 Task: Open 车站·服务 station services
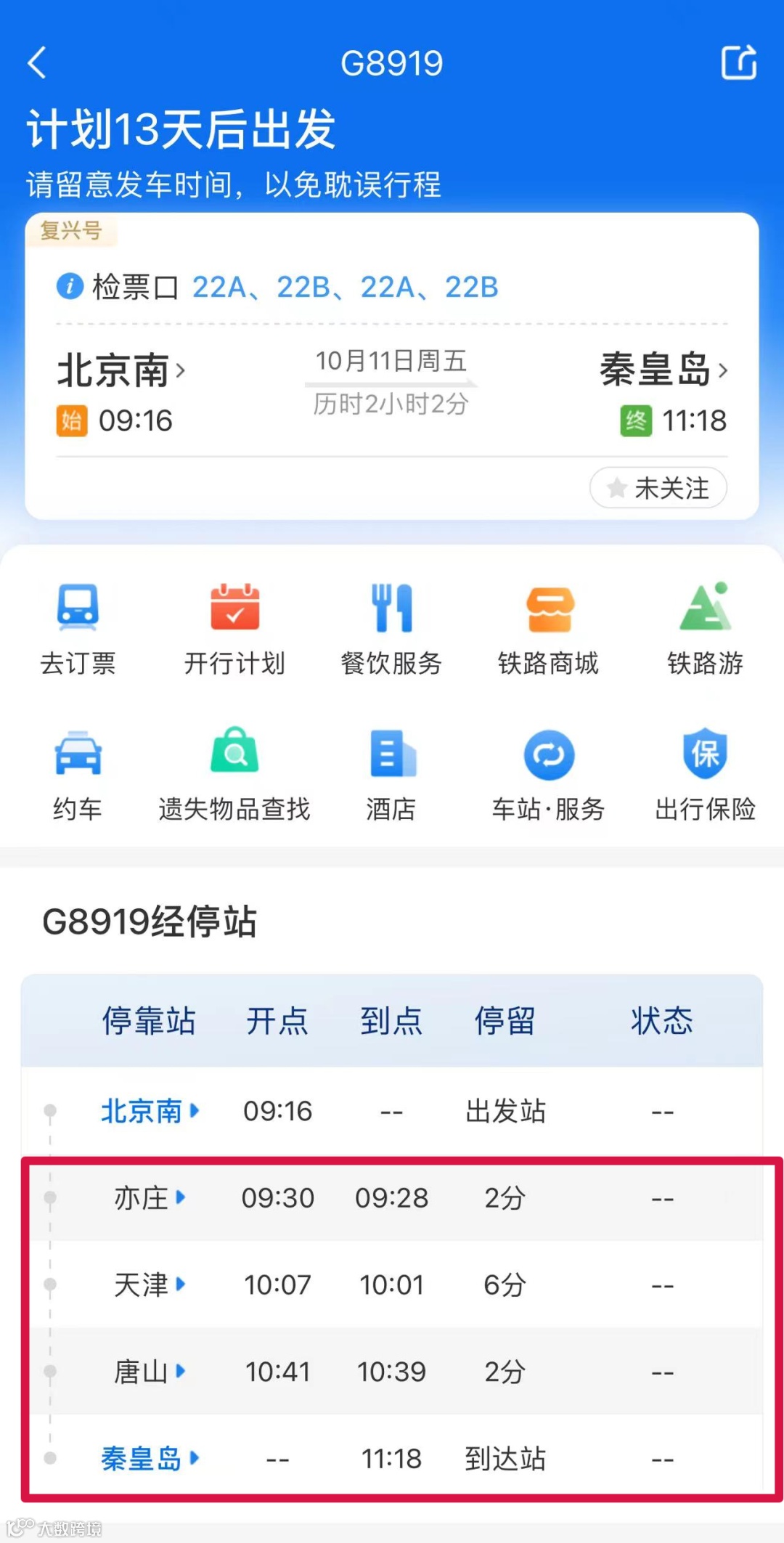[x=549, y=774]
